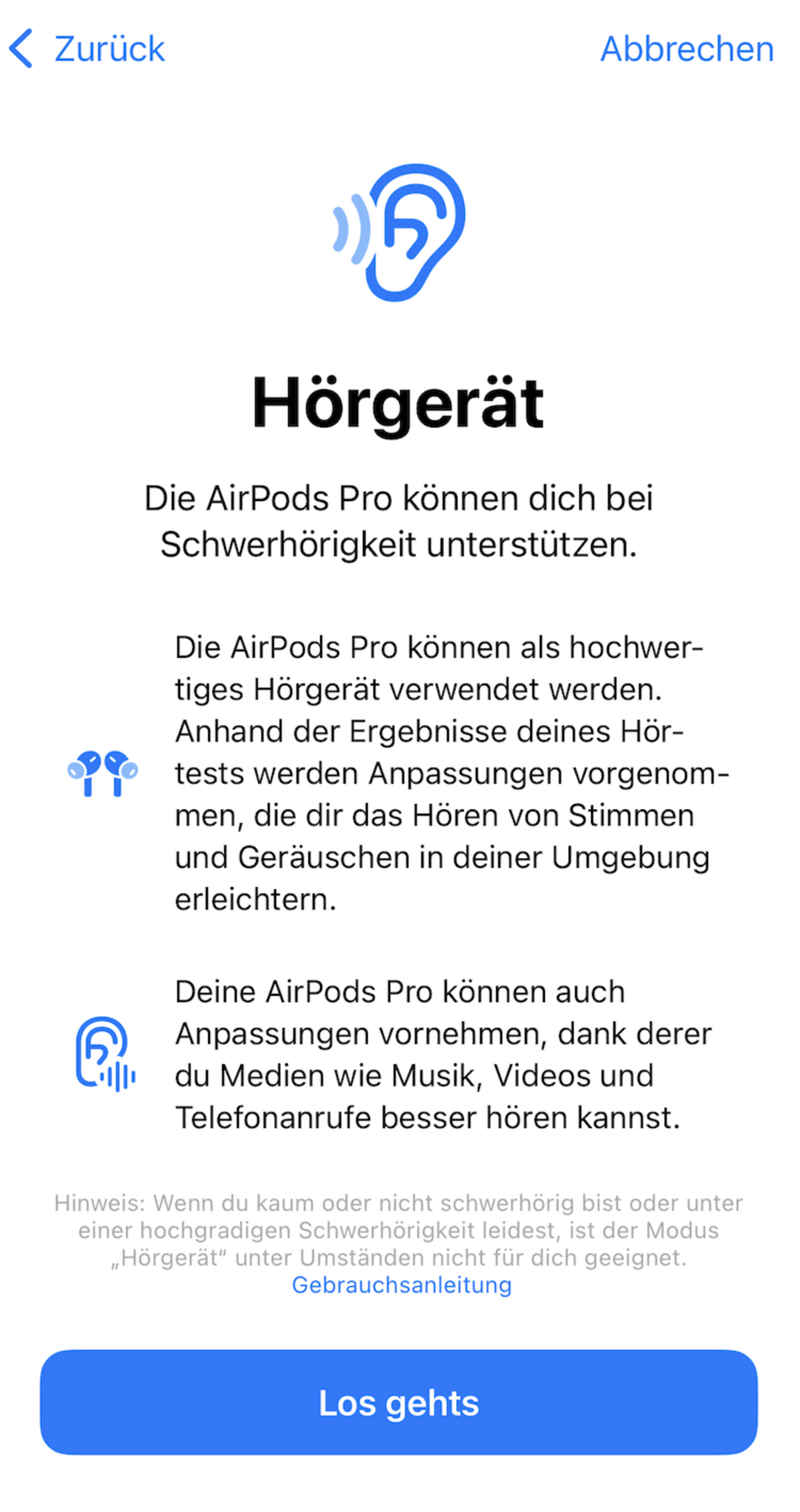Start setup with Los gehts
800x1512 pixels.
[399, 1401]
